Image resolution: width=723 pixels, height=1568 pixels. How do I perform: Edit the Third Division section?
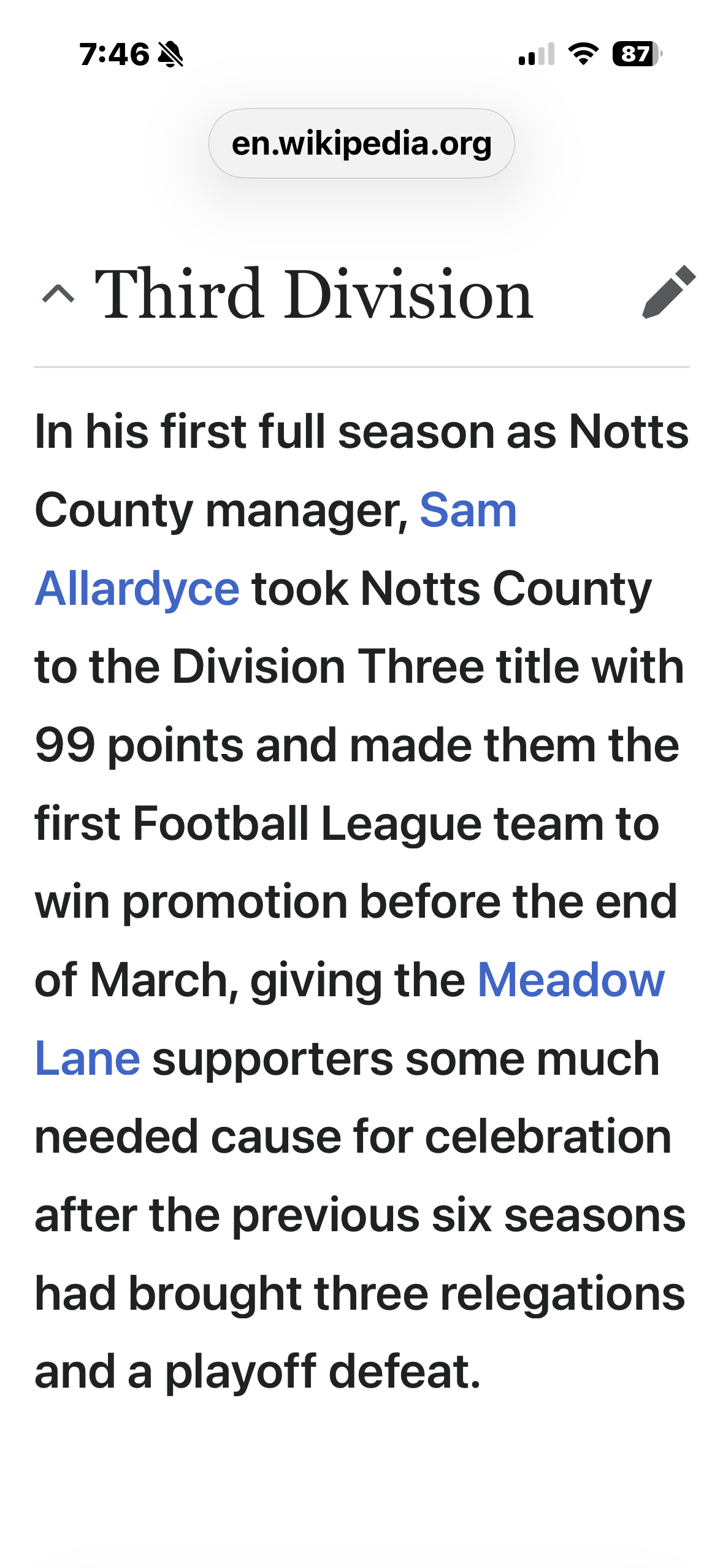click(x=668, y=293)
